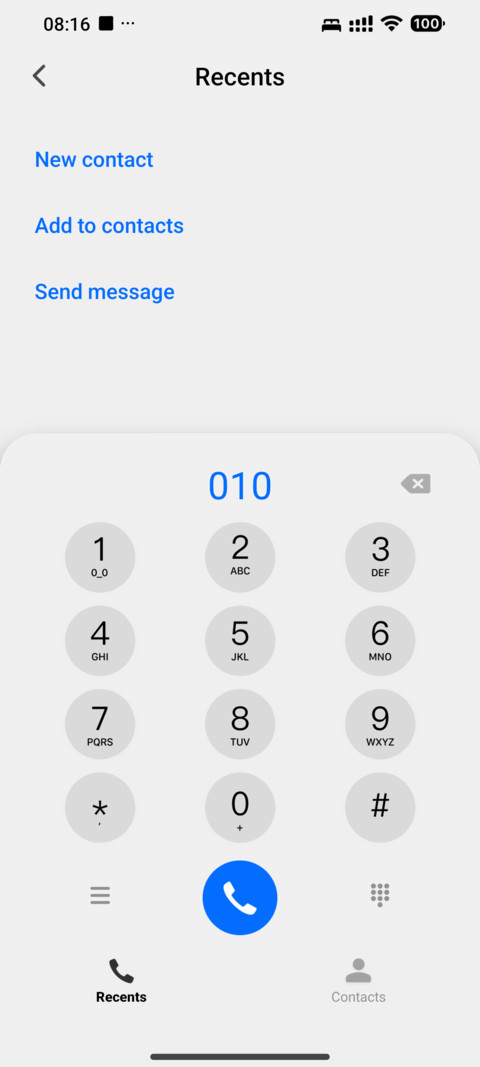The image size is (480, 1067).
Task: Go back using the top-left arrow
Action: click(x=39, y=76)
